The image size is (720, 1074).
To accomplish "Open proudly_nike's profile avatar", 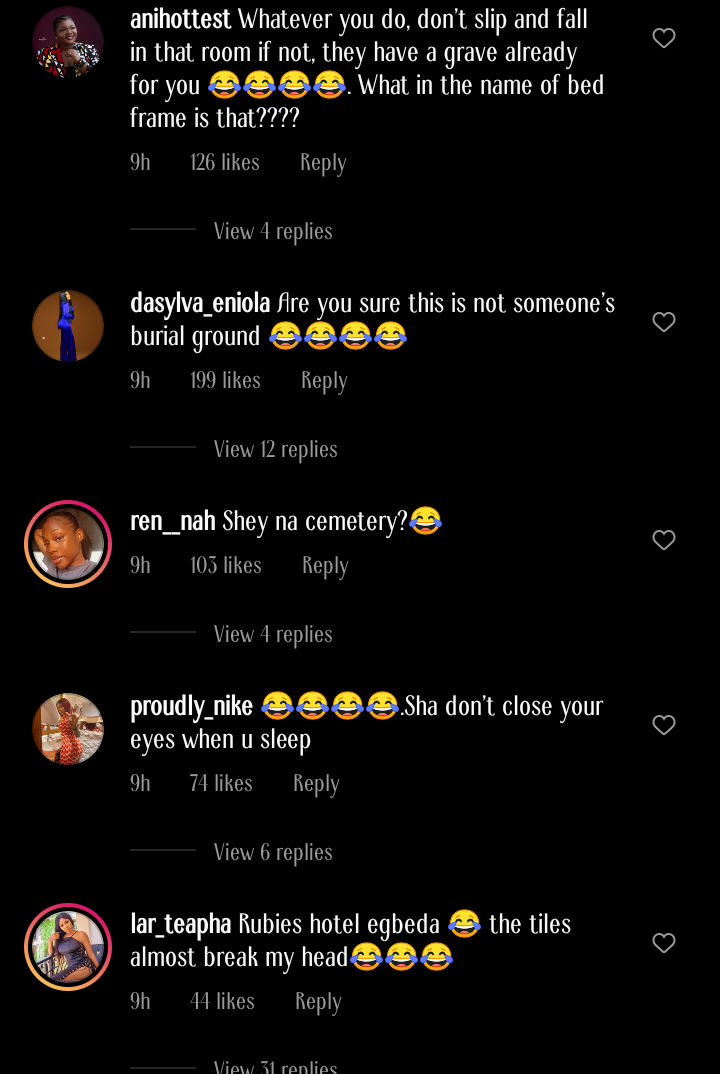I will coord(68,729).
